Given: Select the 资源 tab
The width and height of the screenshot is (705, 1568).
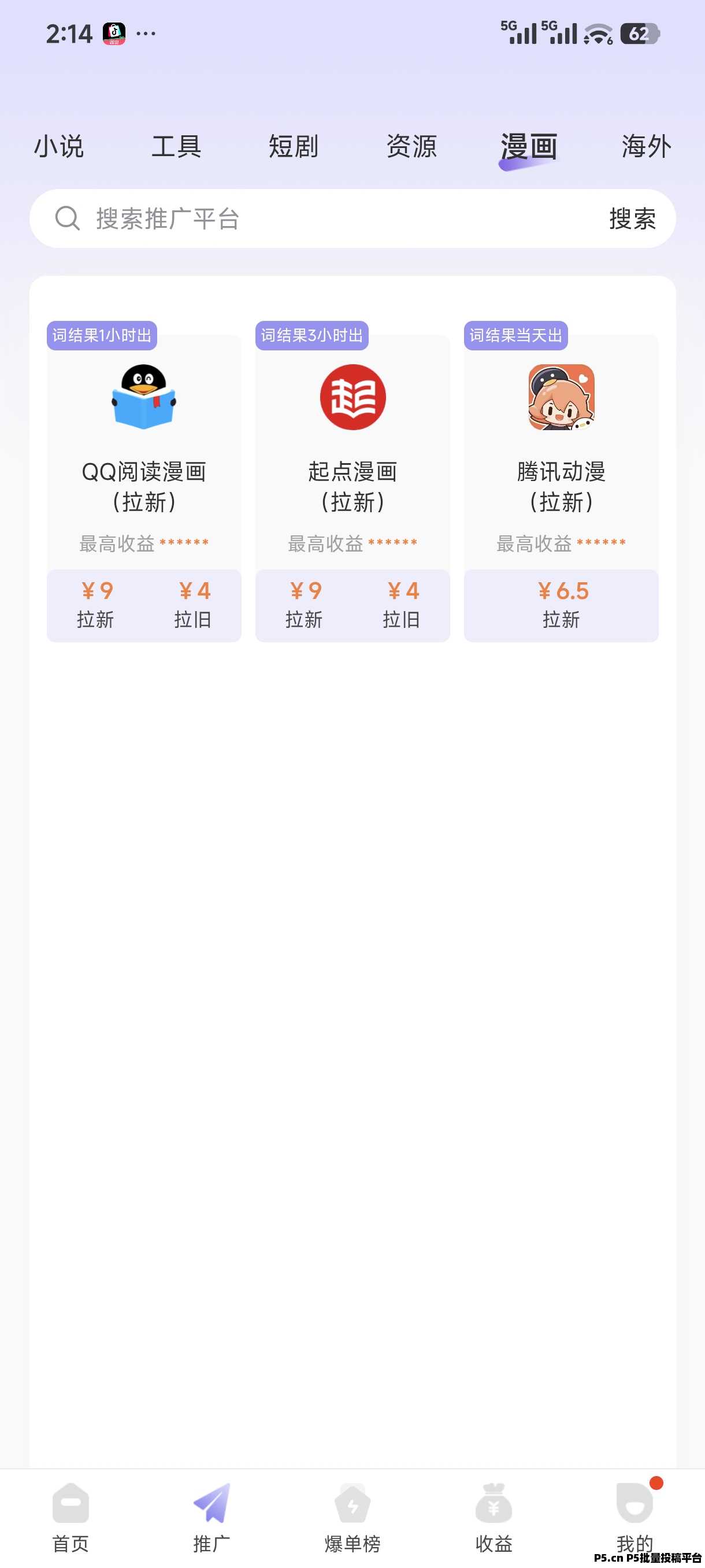Looking at the screenshot, I should coord(411,146).
